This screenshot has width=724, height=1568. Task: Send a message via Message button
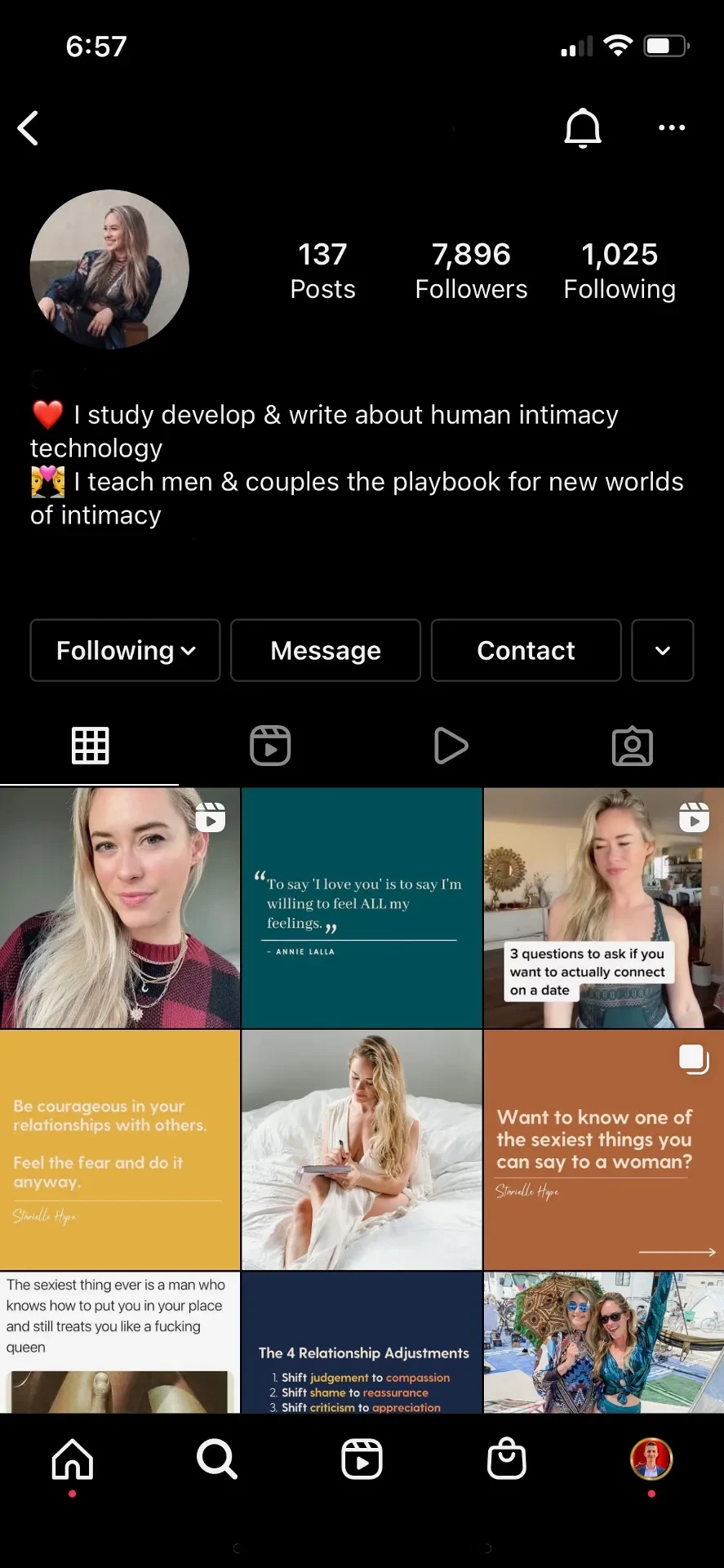[326, 650]
